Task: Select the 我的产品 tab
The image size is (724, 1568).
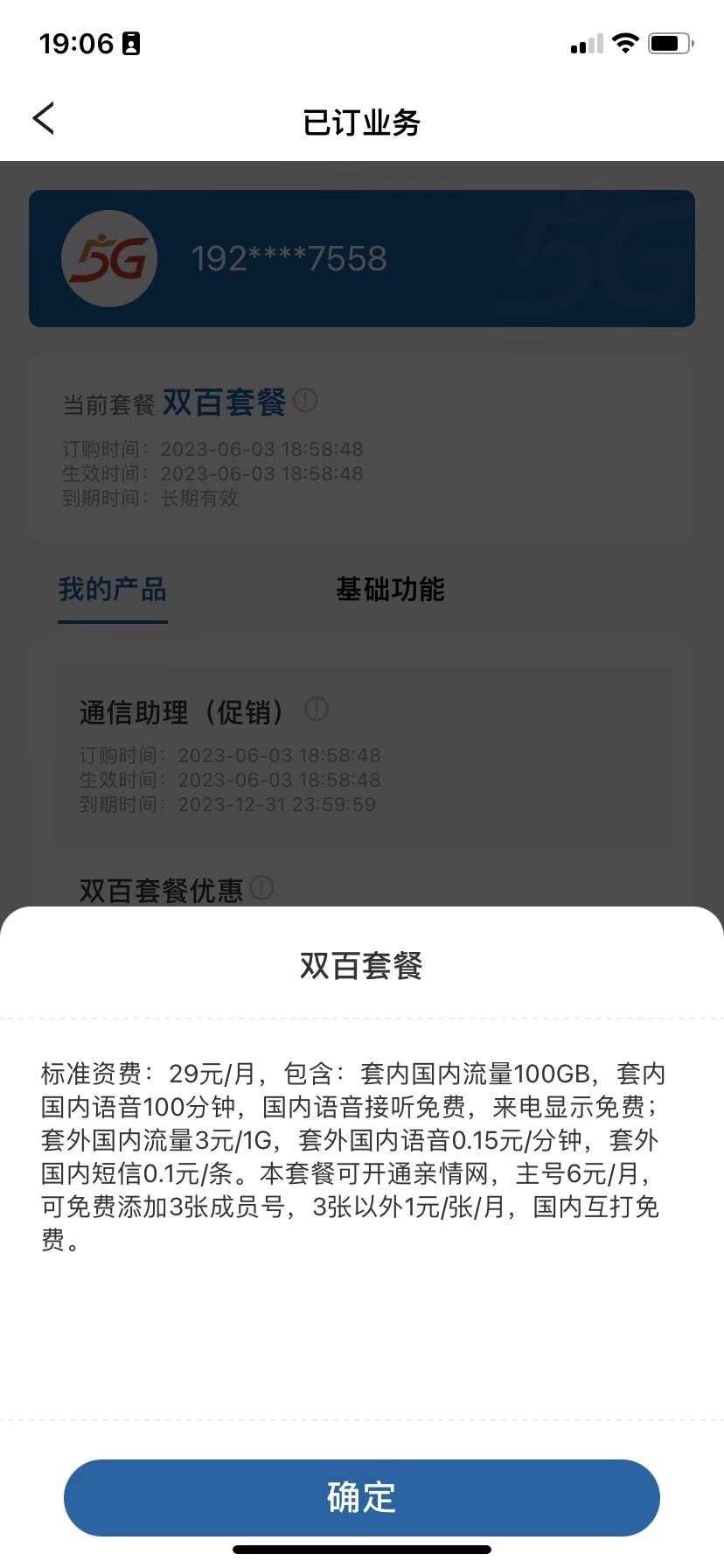Action: [x=112, y=589]
